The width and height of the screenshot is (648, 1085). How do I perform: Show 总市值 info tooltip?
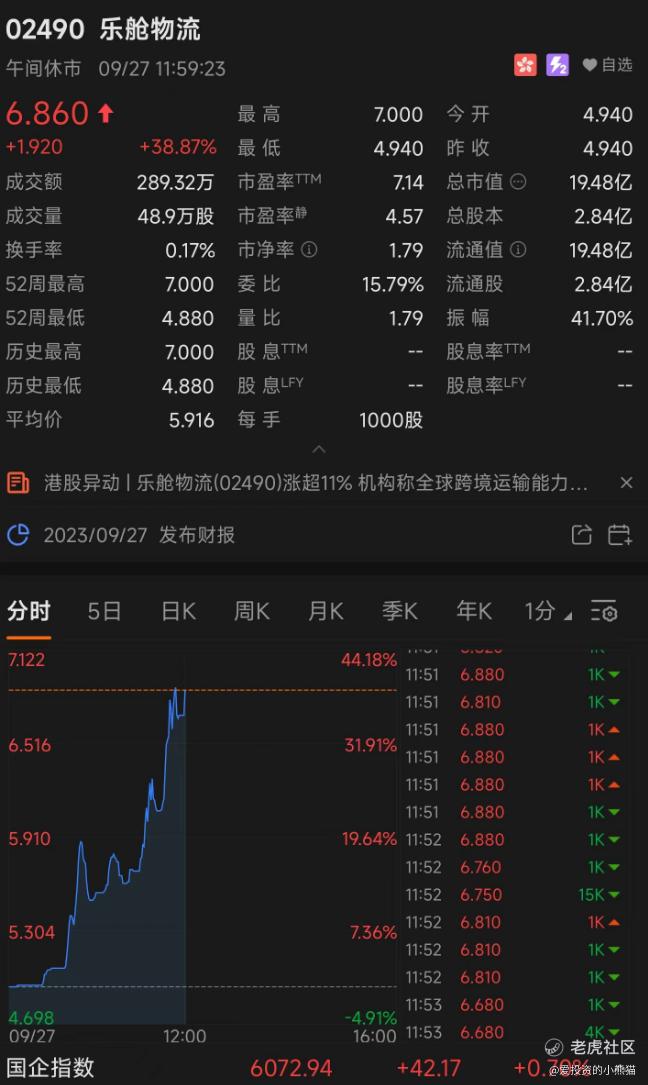(518, 182)
